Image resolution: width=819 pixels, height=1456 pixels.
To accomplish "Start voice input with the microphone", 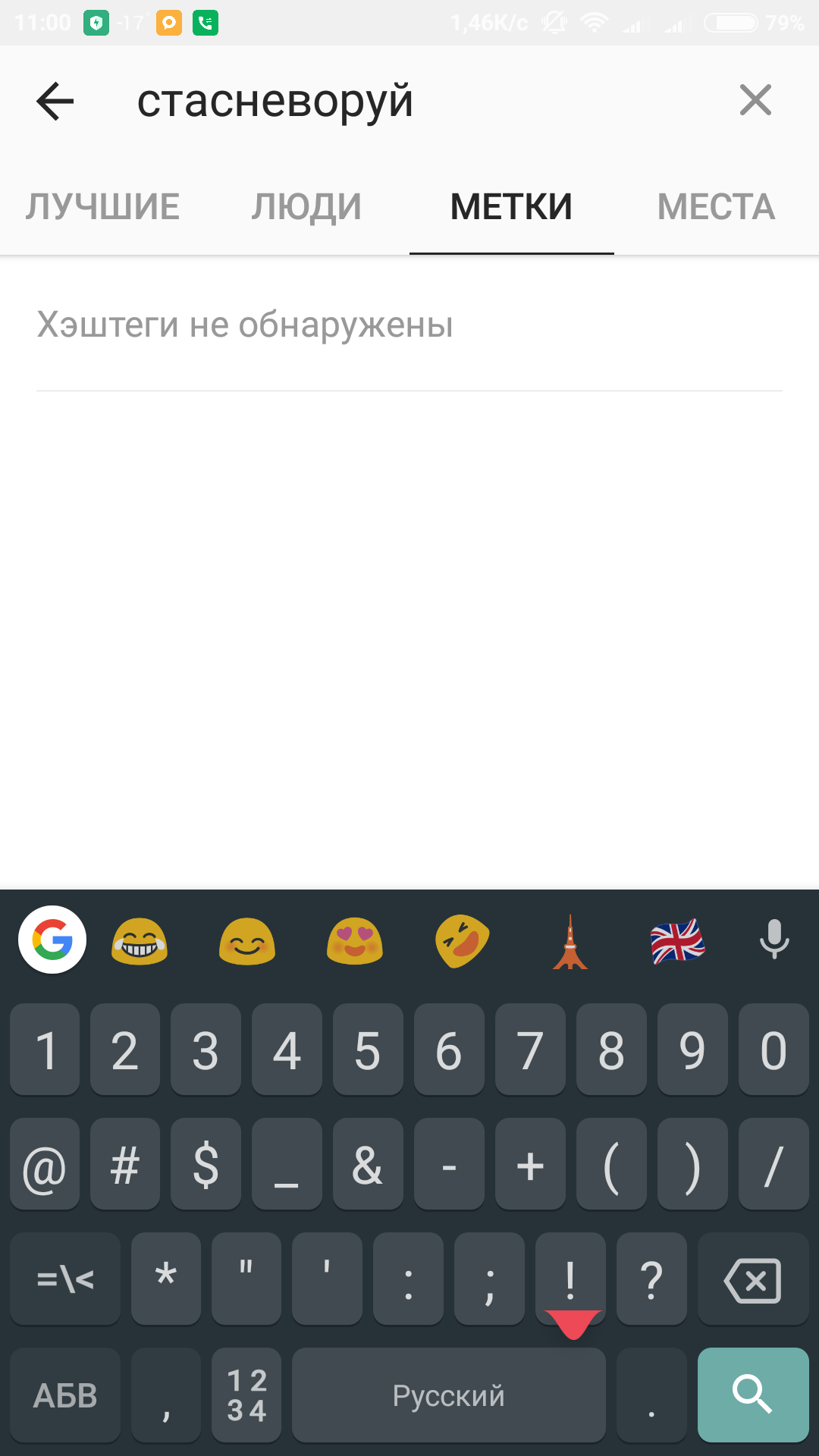I will click(x=774, y=940).
